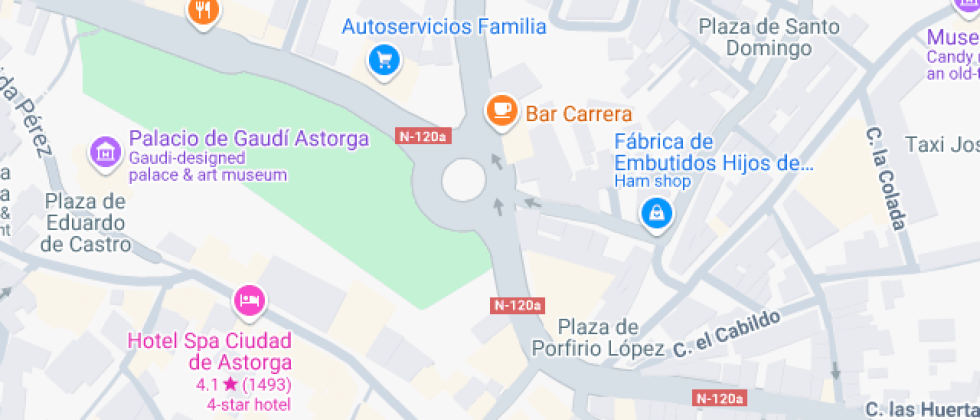Image resolution: width=980 pixels, height=420 pixels.
Task: Open the restaurant marker with fork icon
Action: (x=204, y=11)
